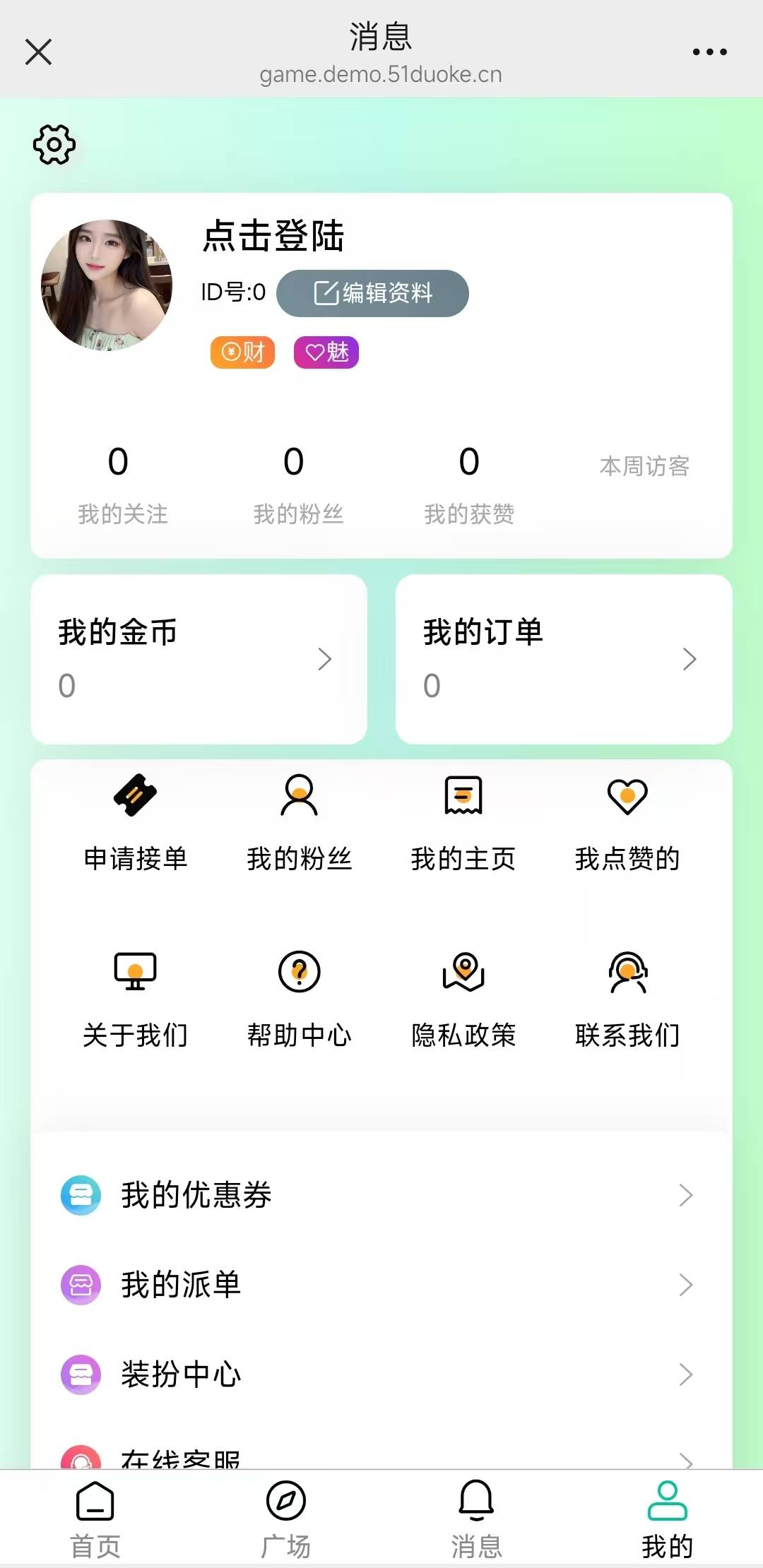Open the 我的订单 orders card
This screenshot has height=1568, width=763.
(563, 659)
